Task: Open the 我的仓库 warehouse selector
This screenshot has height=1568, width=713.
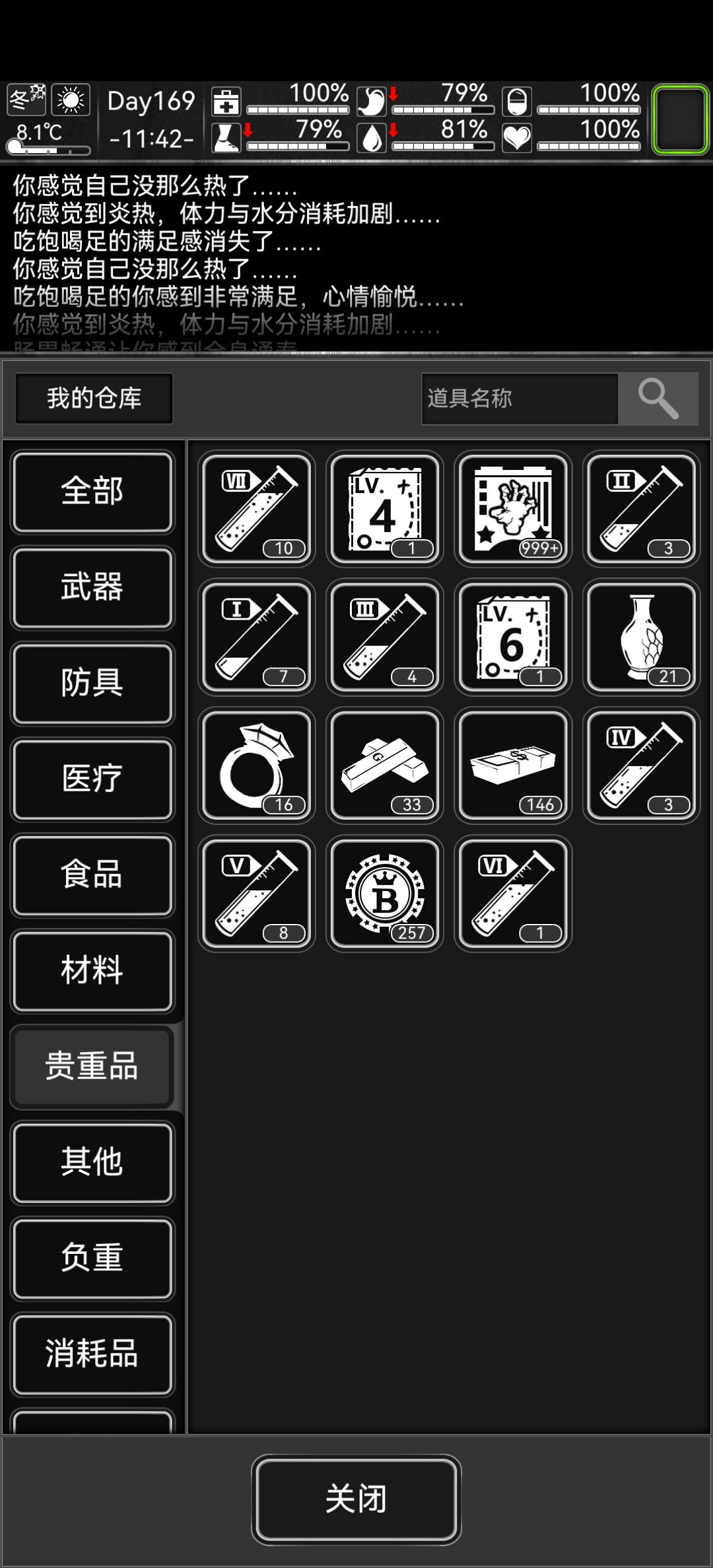Action: (93, 399)
